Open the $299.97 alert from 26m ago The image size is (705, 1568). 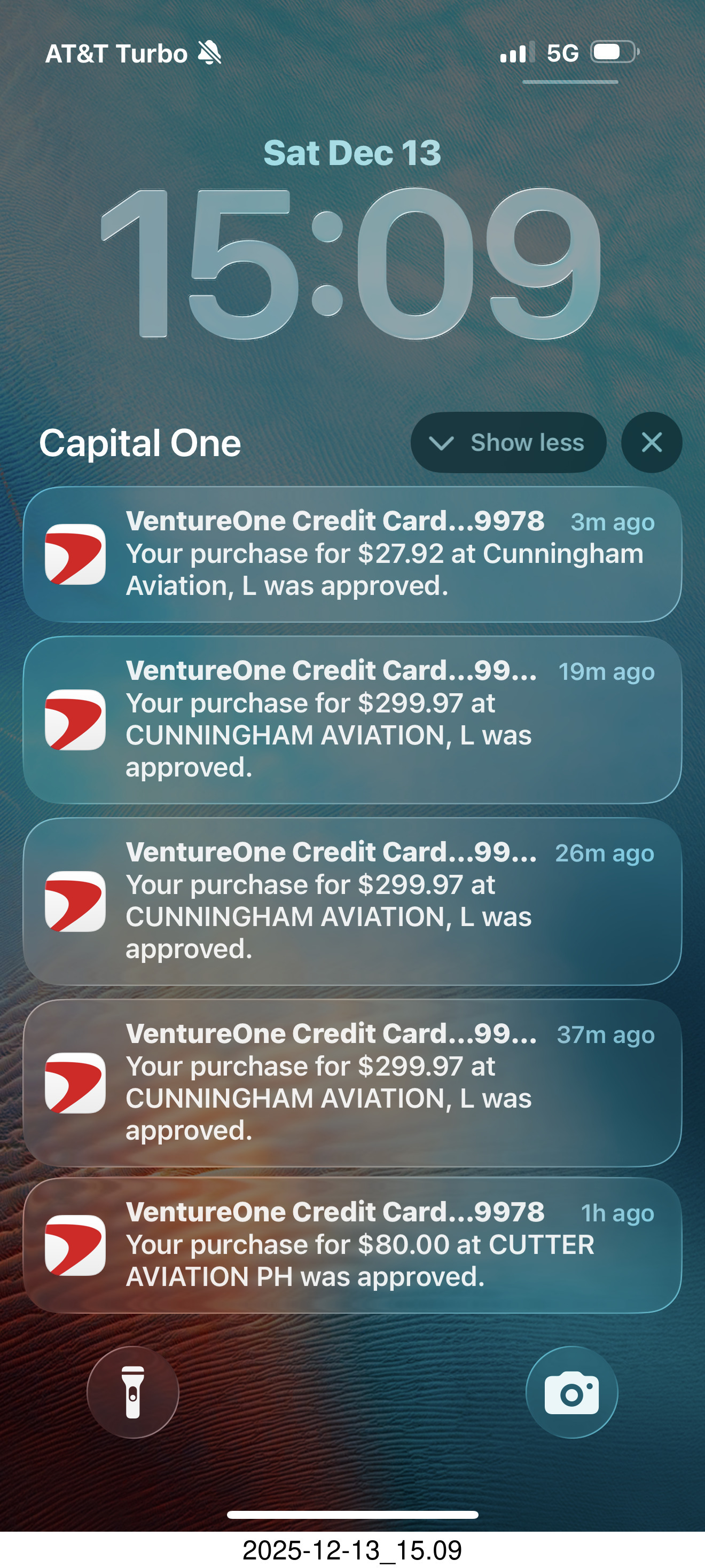pyautogui.click(x=352, y=901)
